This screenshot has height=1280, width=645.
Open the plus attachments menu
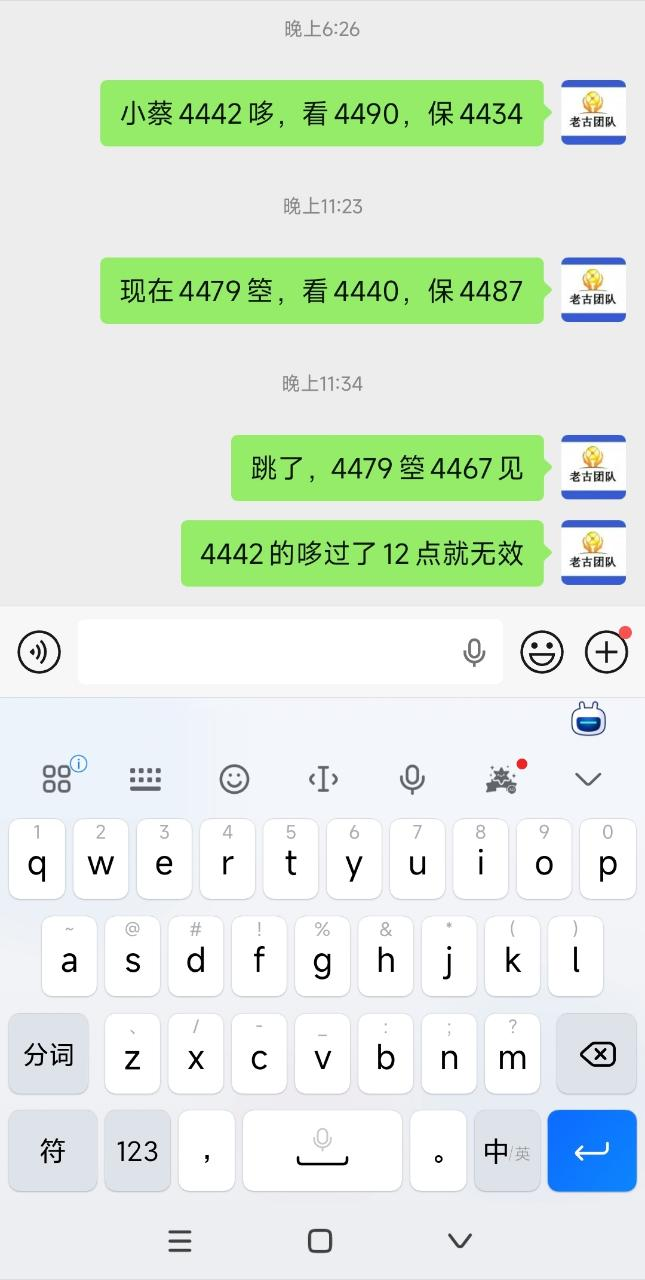tap(606, 652)
